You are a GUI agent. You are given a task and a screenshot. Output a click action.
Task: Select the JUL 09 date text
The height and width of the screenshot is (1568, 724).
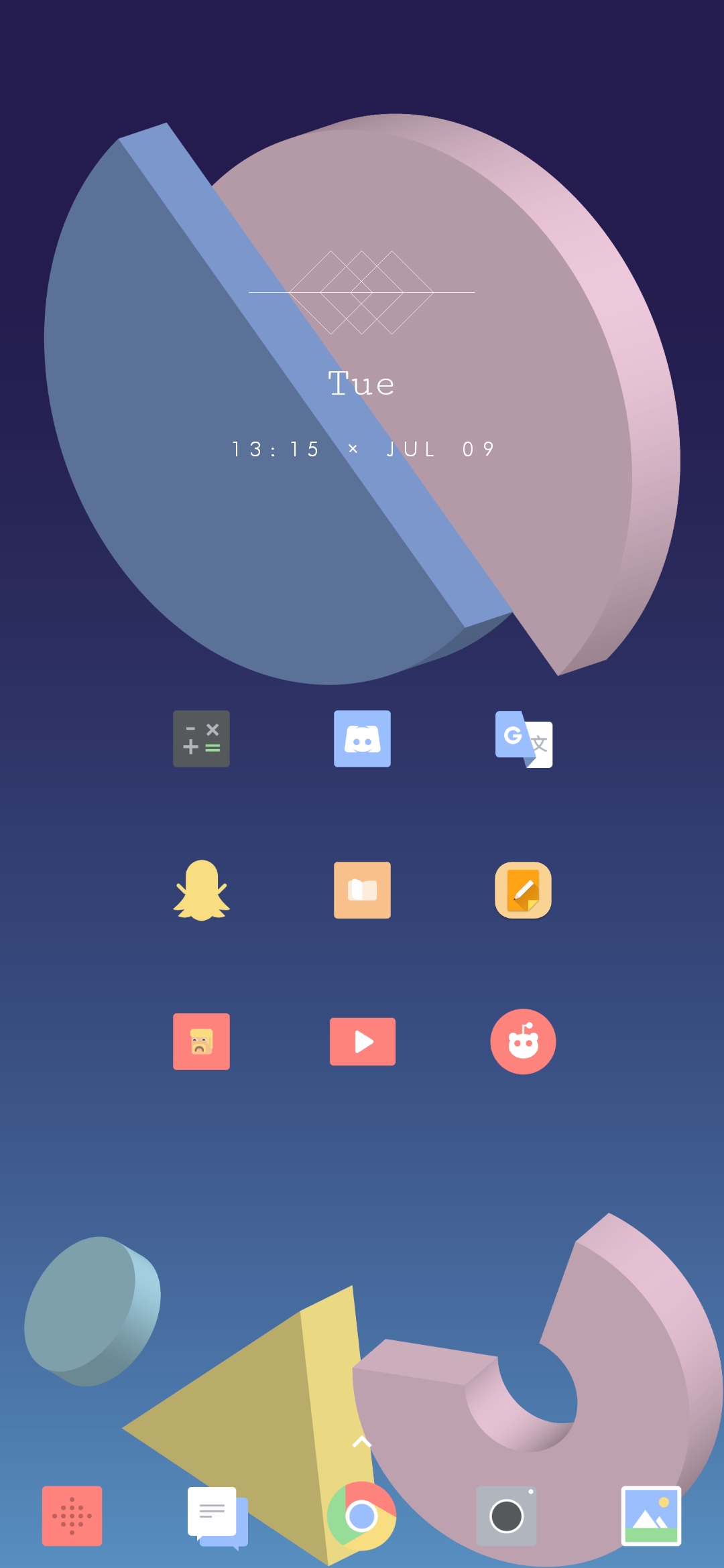coord(441,449)
